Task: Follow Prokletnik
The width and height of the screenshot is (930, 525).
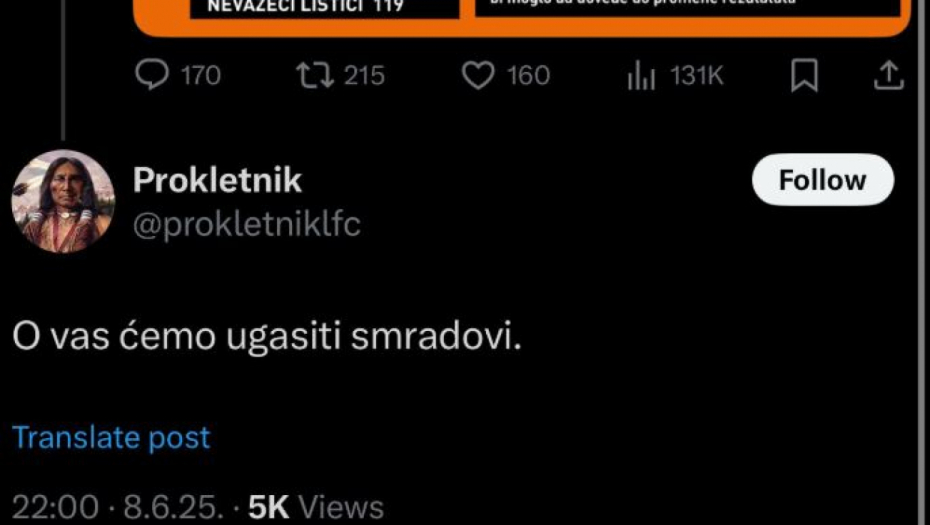Action: tap(822, 180)
